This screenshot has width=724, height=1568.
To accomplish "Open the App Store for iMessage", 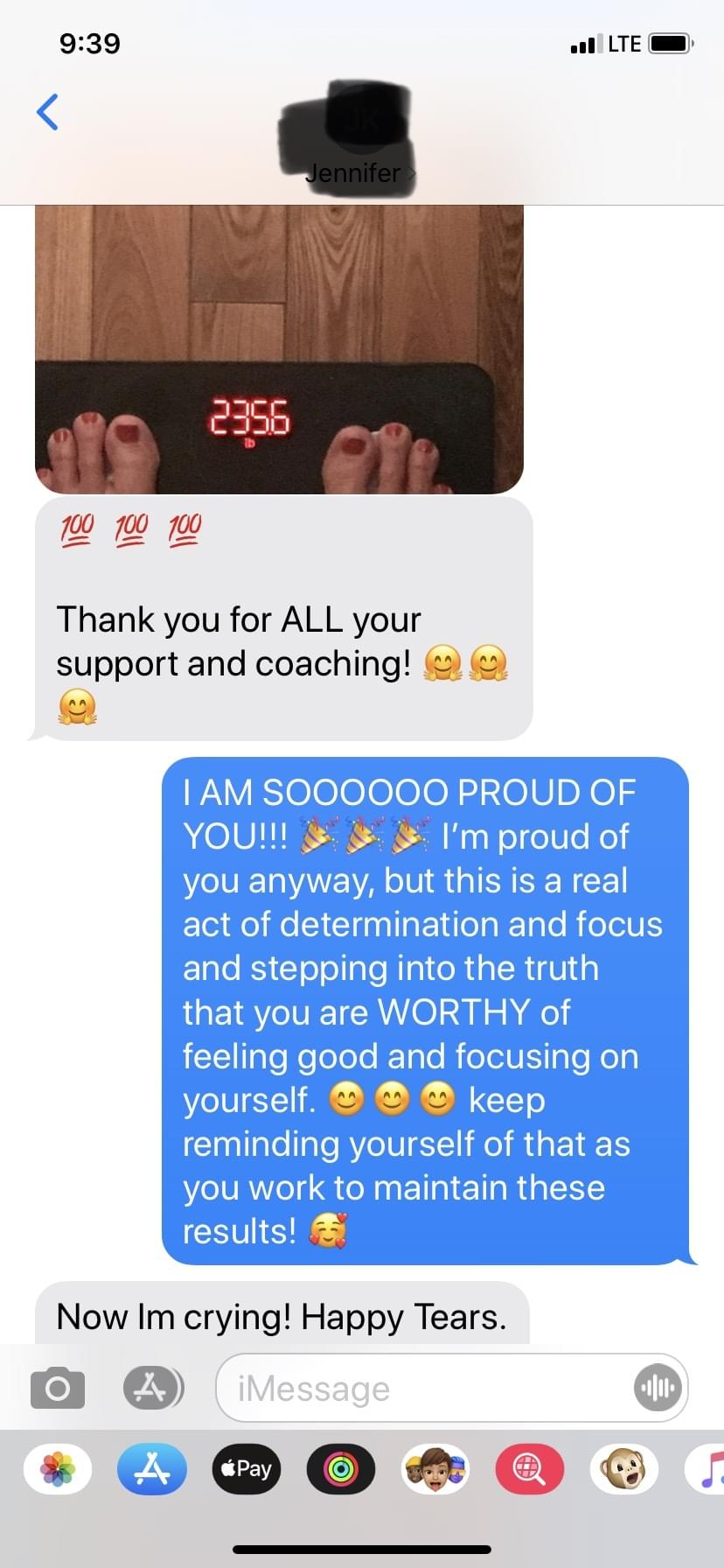I will click(x=152, y=1469).
